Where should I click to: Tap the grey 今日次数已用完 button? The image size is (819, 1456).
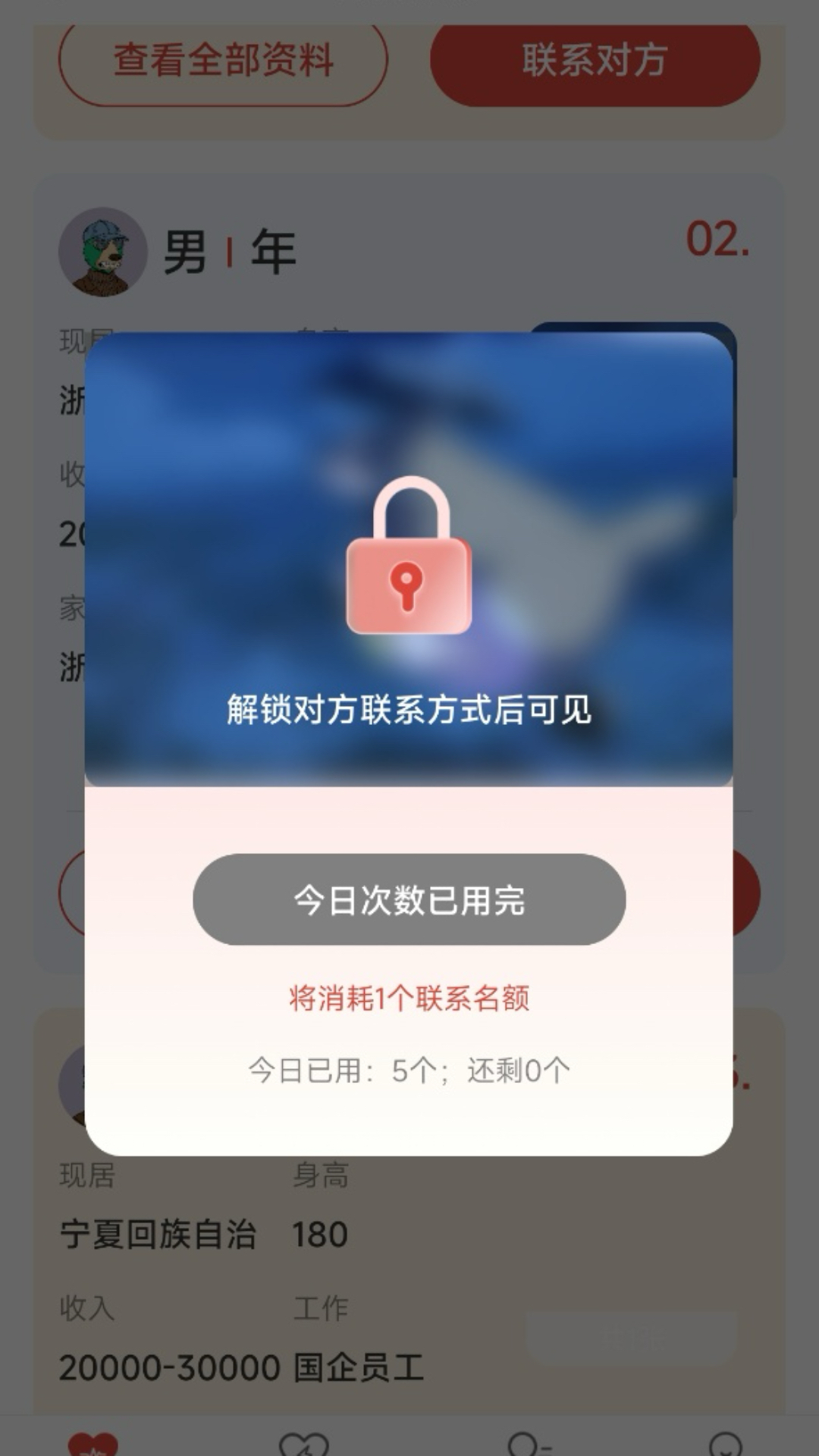(x=409, y=899)
